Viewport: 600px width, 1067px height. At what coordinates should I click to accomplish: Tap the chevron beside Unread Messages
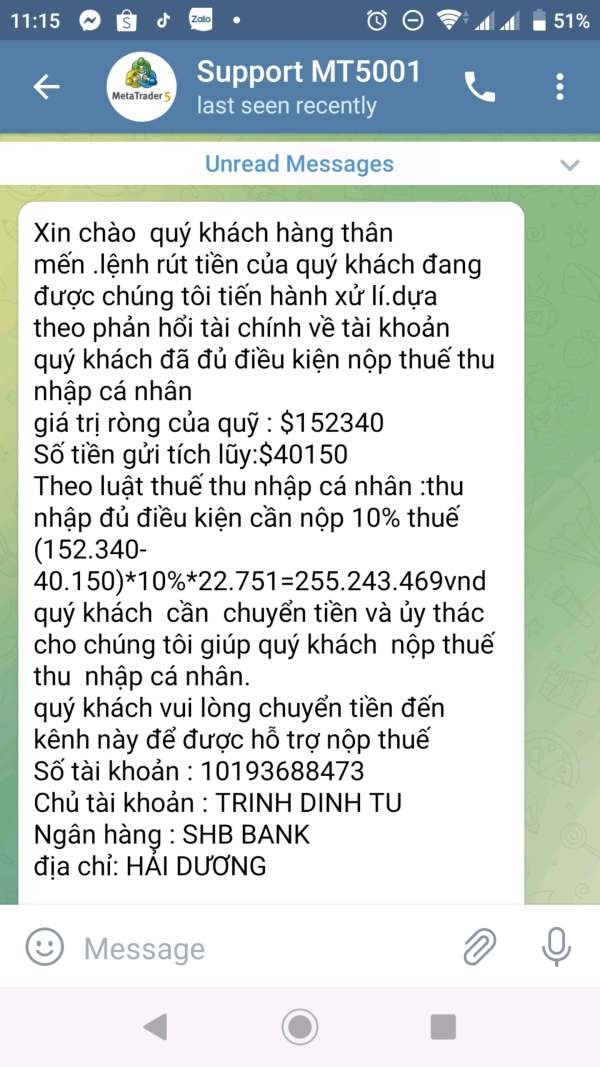coord(569,165)
